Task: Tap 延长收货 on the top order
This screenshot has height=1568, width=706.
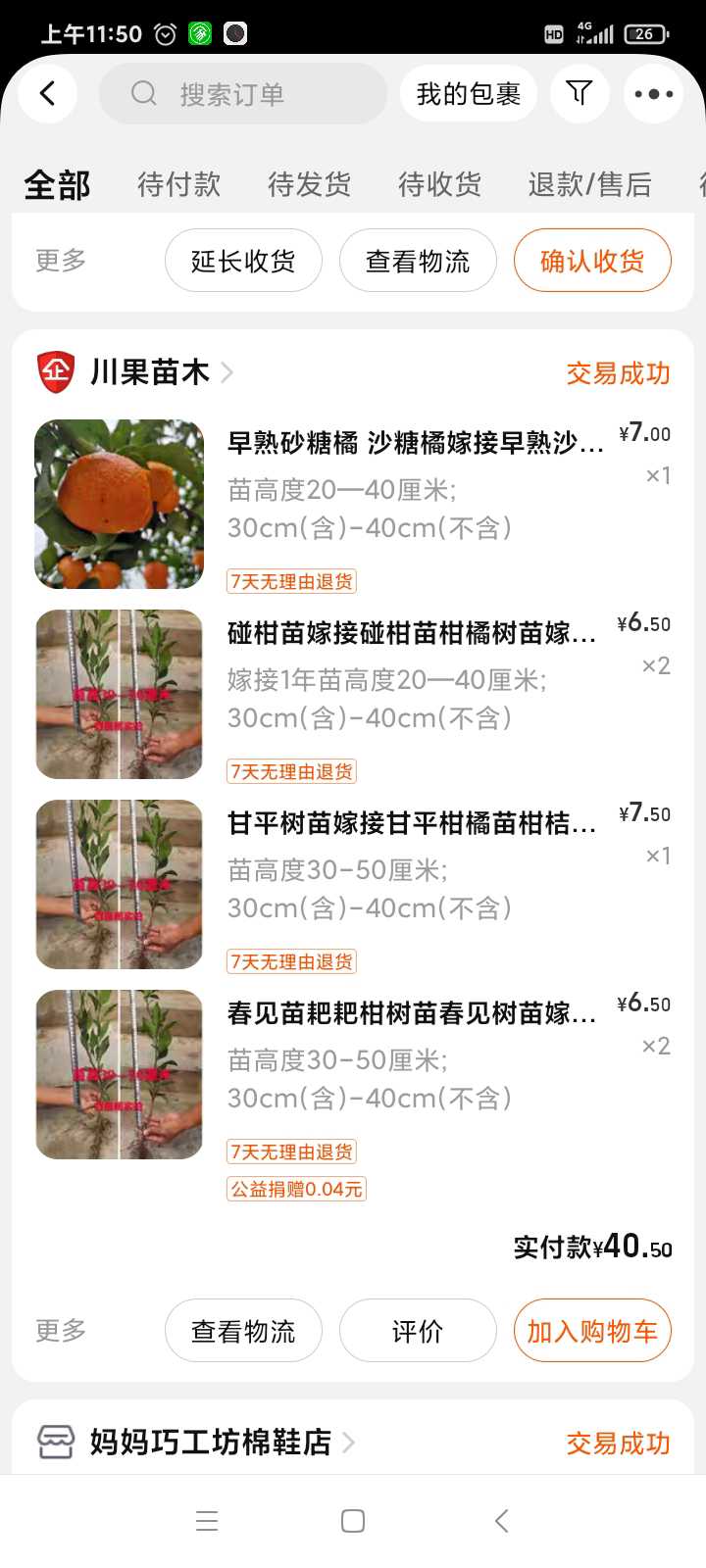Action: click(x=243, y=261)
